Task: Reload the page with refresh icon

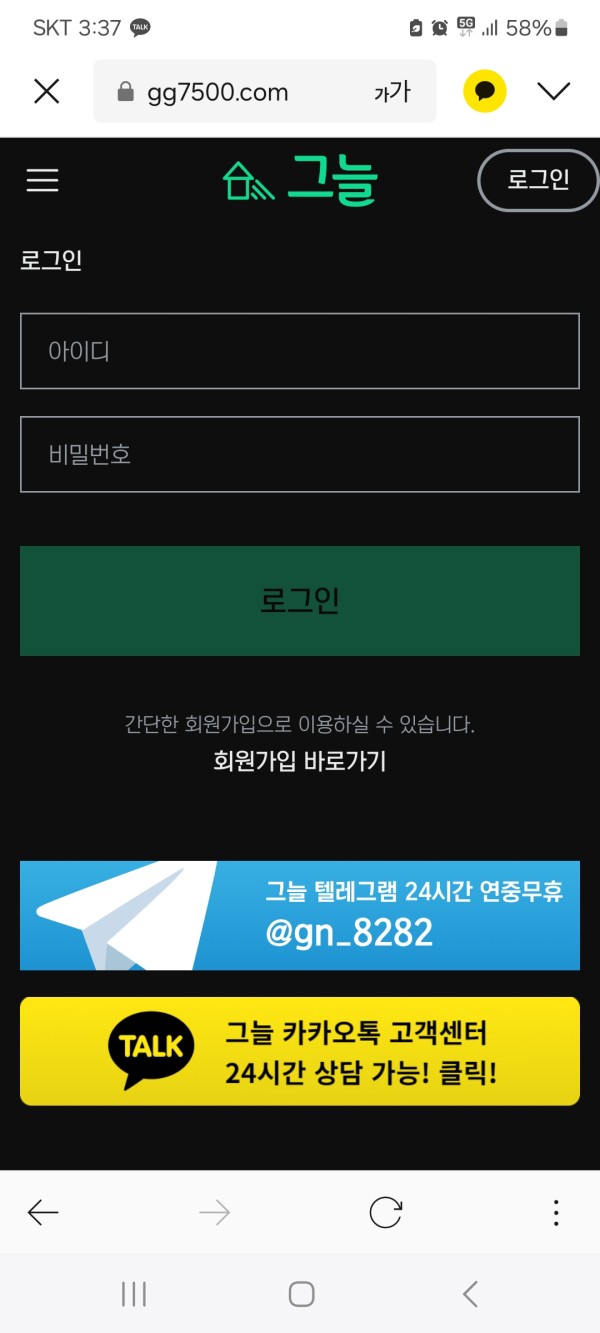Action: (385, 1213)
